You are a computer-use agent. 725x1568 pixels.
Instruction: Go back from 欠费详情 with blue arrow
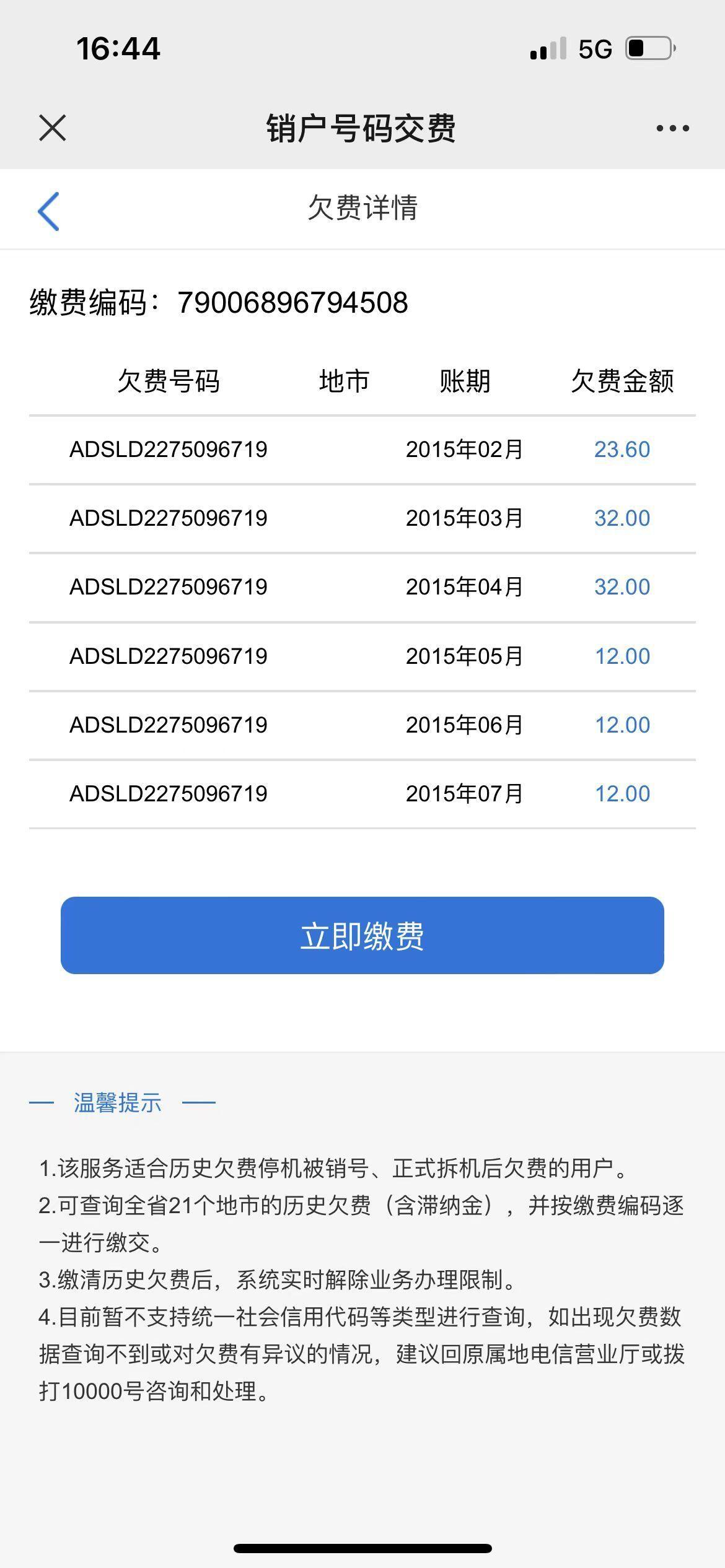pyautogui.click(x=48, y=211)
